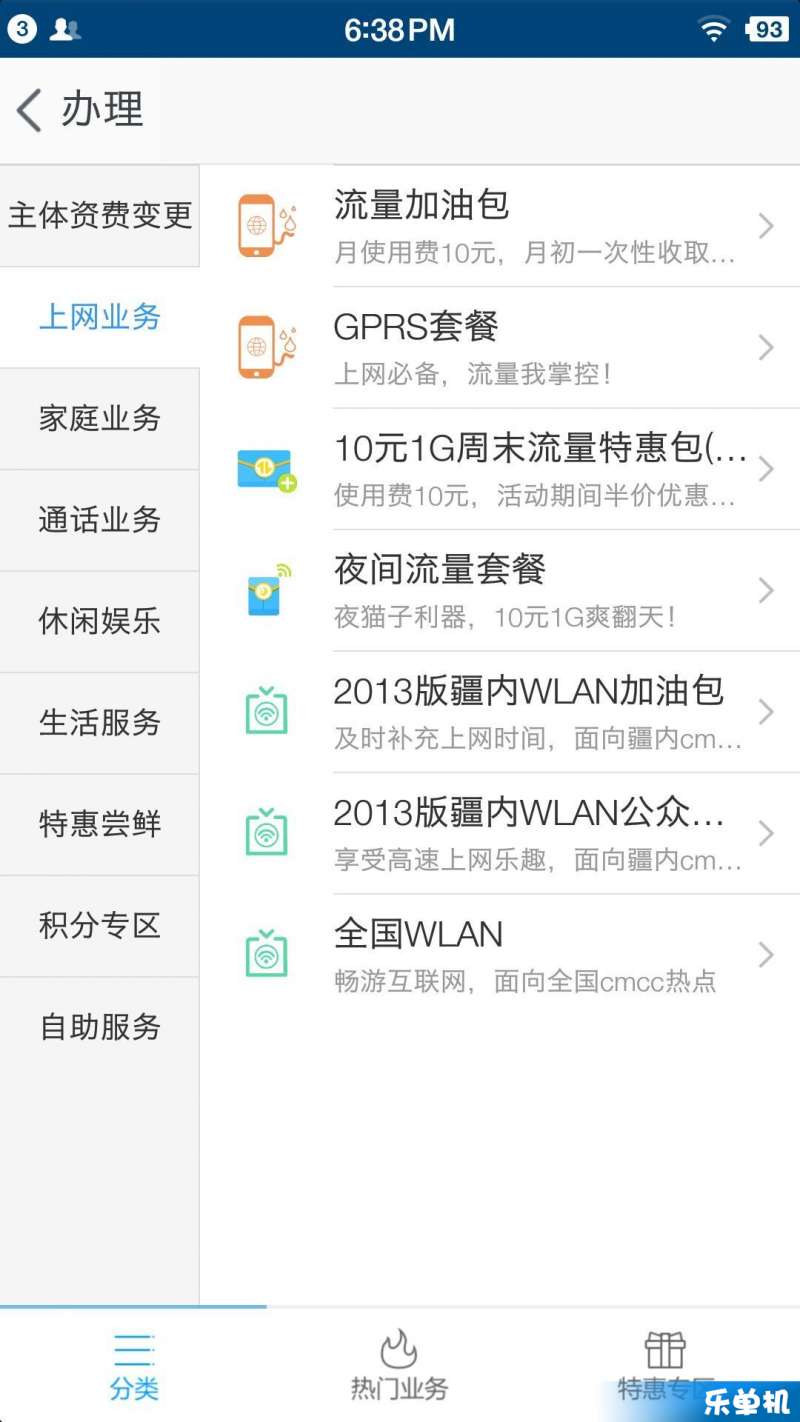Image resolution: width=800 pixels, height=1422 pixels.
Task: Open the 全国WLAN item
Action: pos(500,955)
